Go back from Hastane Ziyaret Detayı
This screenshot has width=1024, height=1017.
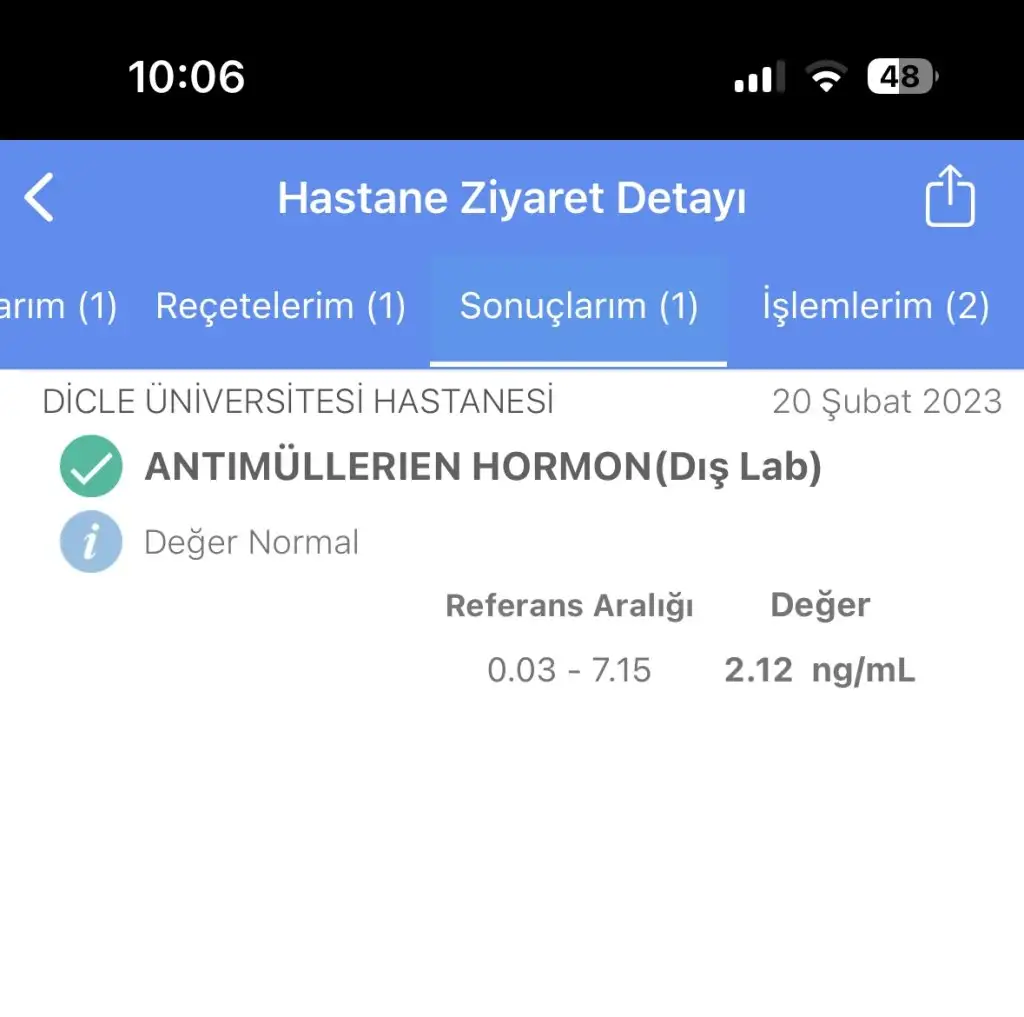pyautogui.click(x=40, y=198)
